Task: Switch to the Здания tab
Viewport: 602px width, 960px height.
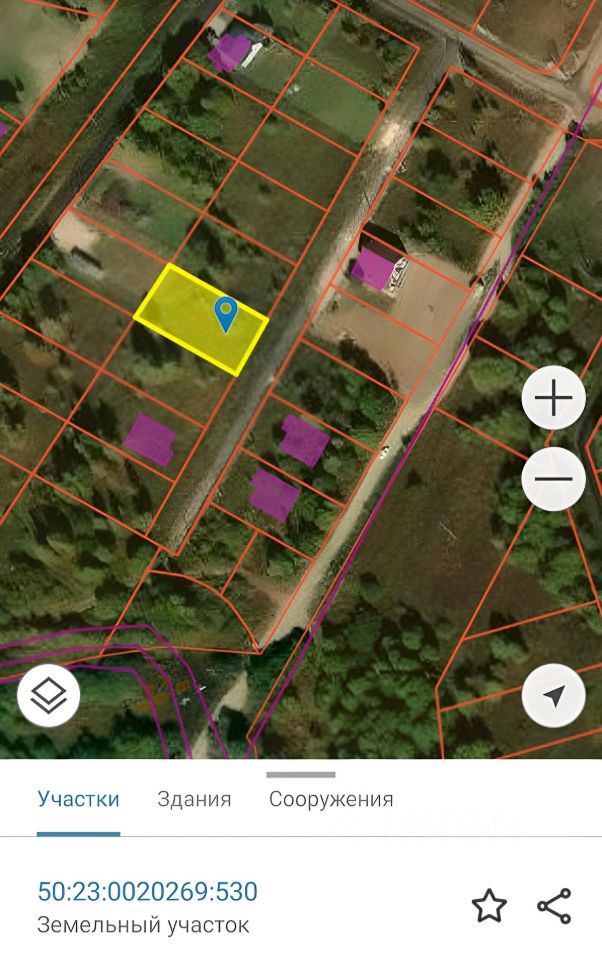Action: [194, 799]
